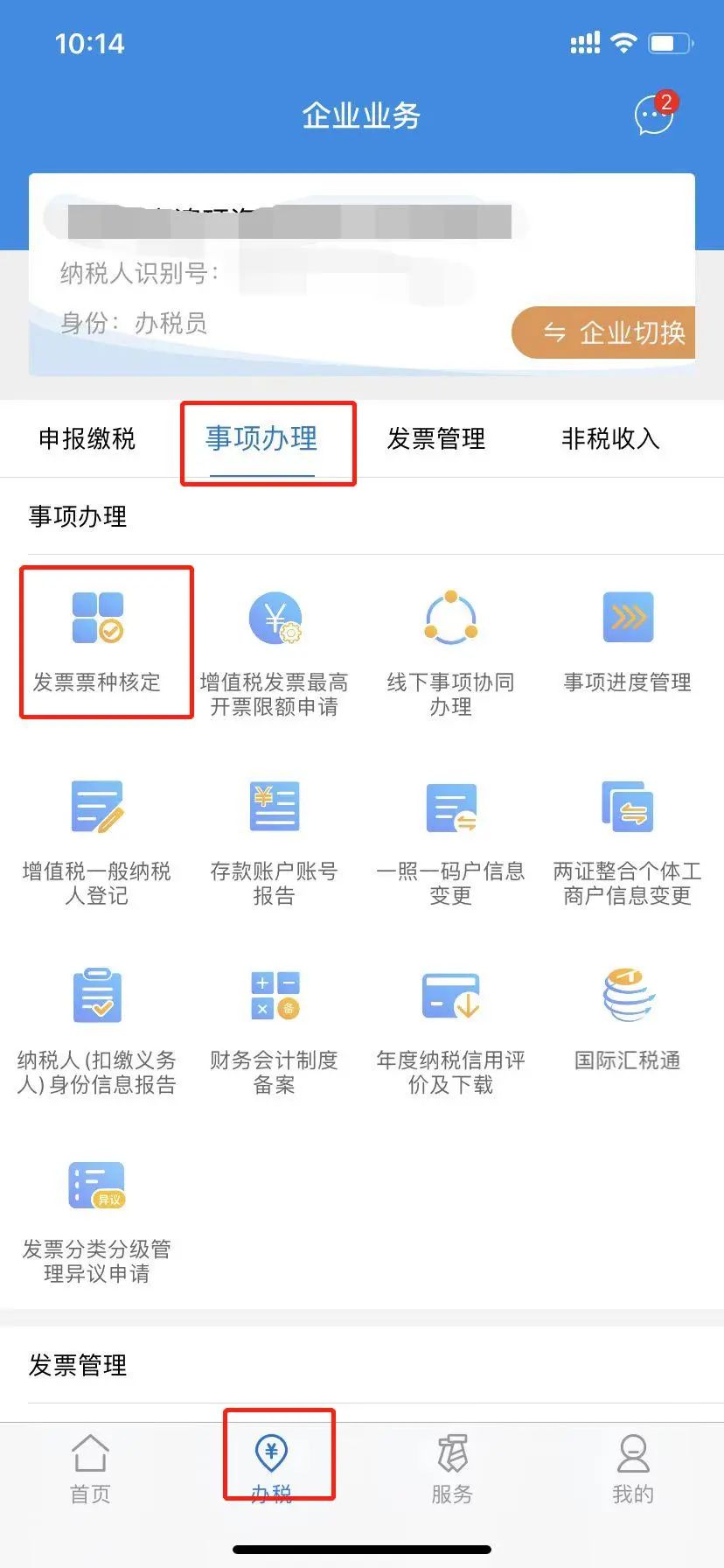This screenshot has width=724, height=1568.
Task: Open 年度纳税信用评价及下载
Action: tap(450, 1031)
